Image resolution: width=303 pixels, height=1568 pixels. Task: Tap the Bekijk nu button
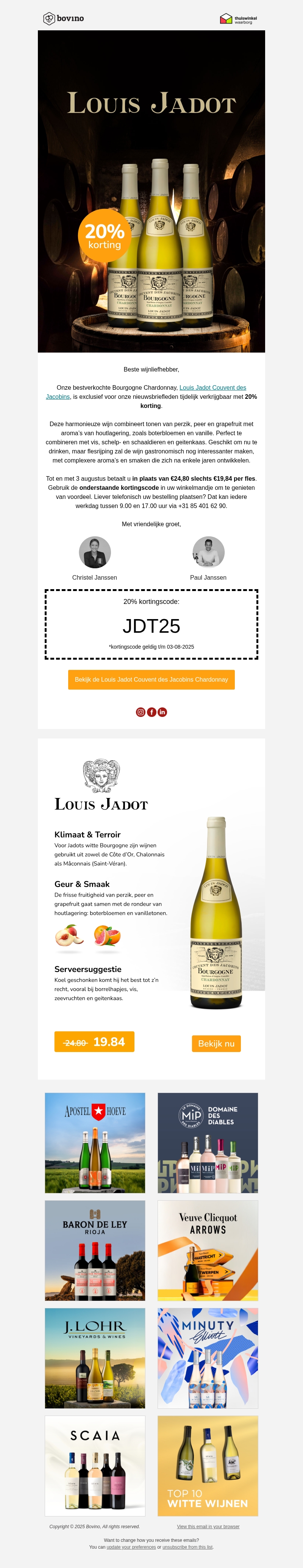pos(216,1043)
